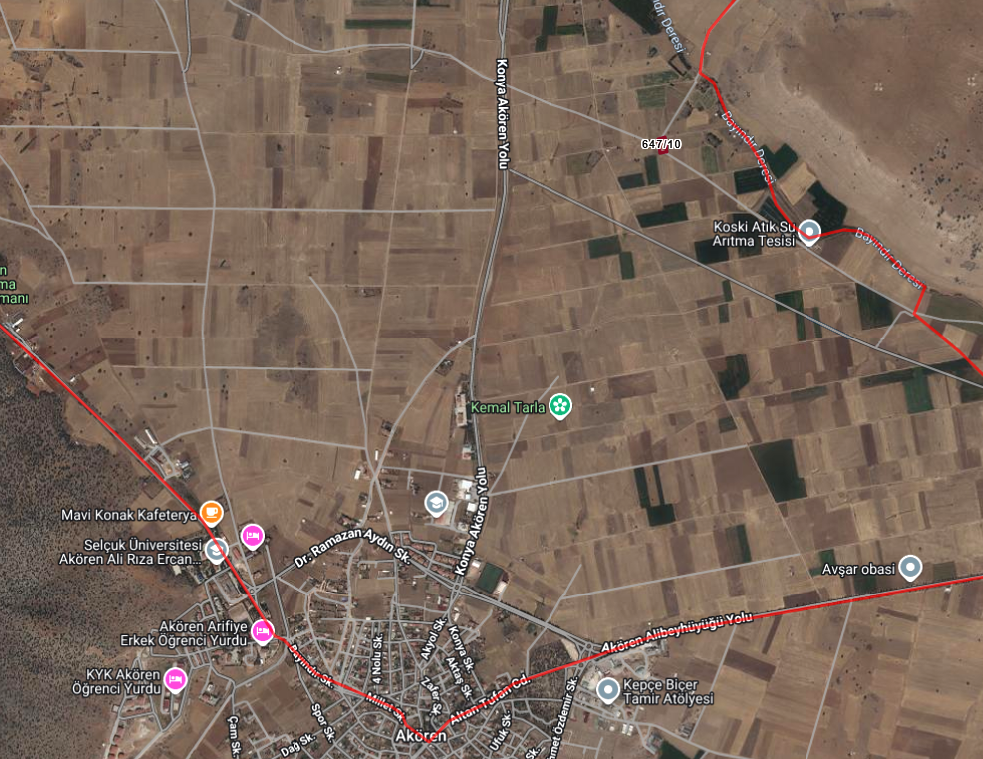Select the Mavi Konak Kafeterya cafe pin
983x759 pixels.
(x=211, y=513)
